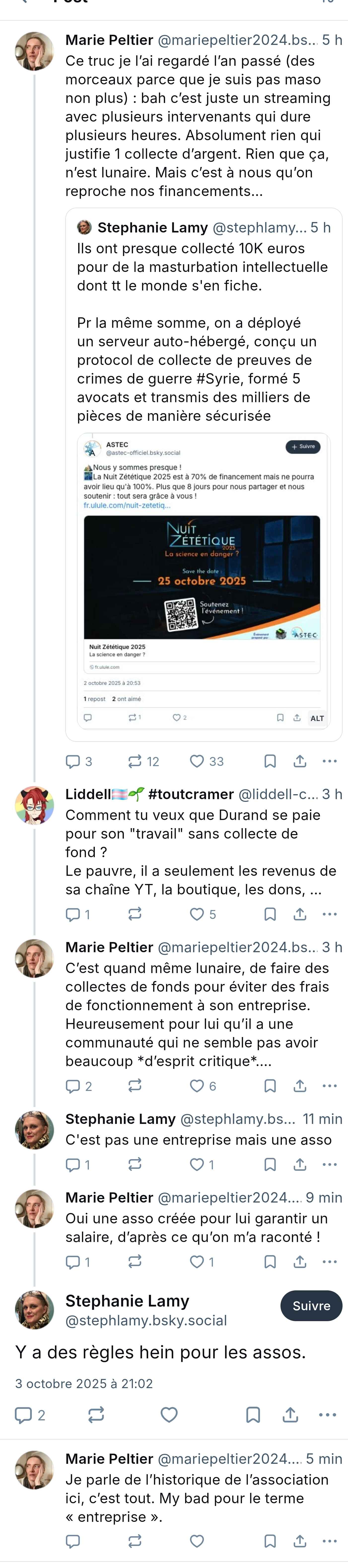Open overflow menu on "Y a des règles" post

click(x=327, y=1415)
